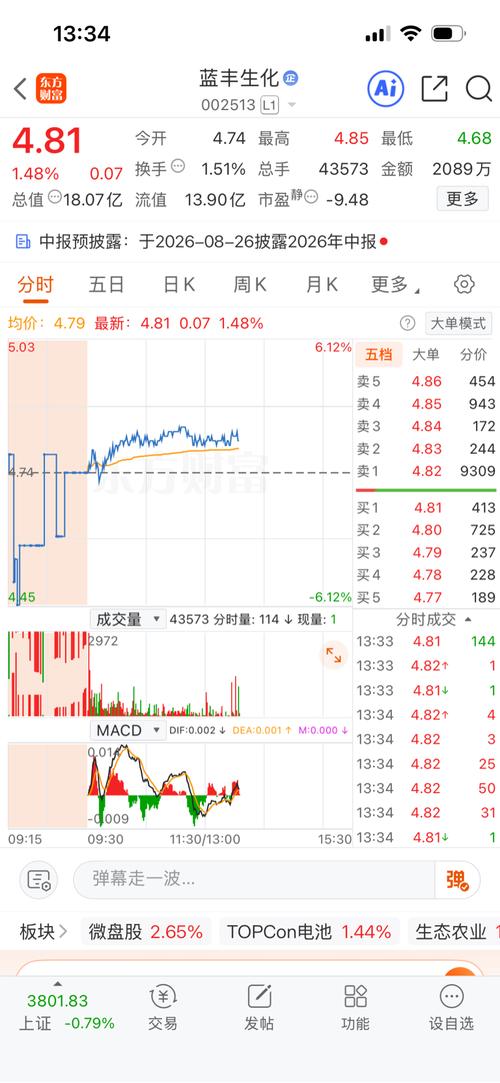Expand the MACD indicator dropdown
Viewport: 500px width, 1083px height.
(x=128, y=730)
